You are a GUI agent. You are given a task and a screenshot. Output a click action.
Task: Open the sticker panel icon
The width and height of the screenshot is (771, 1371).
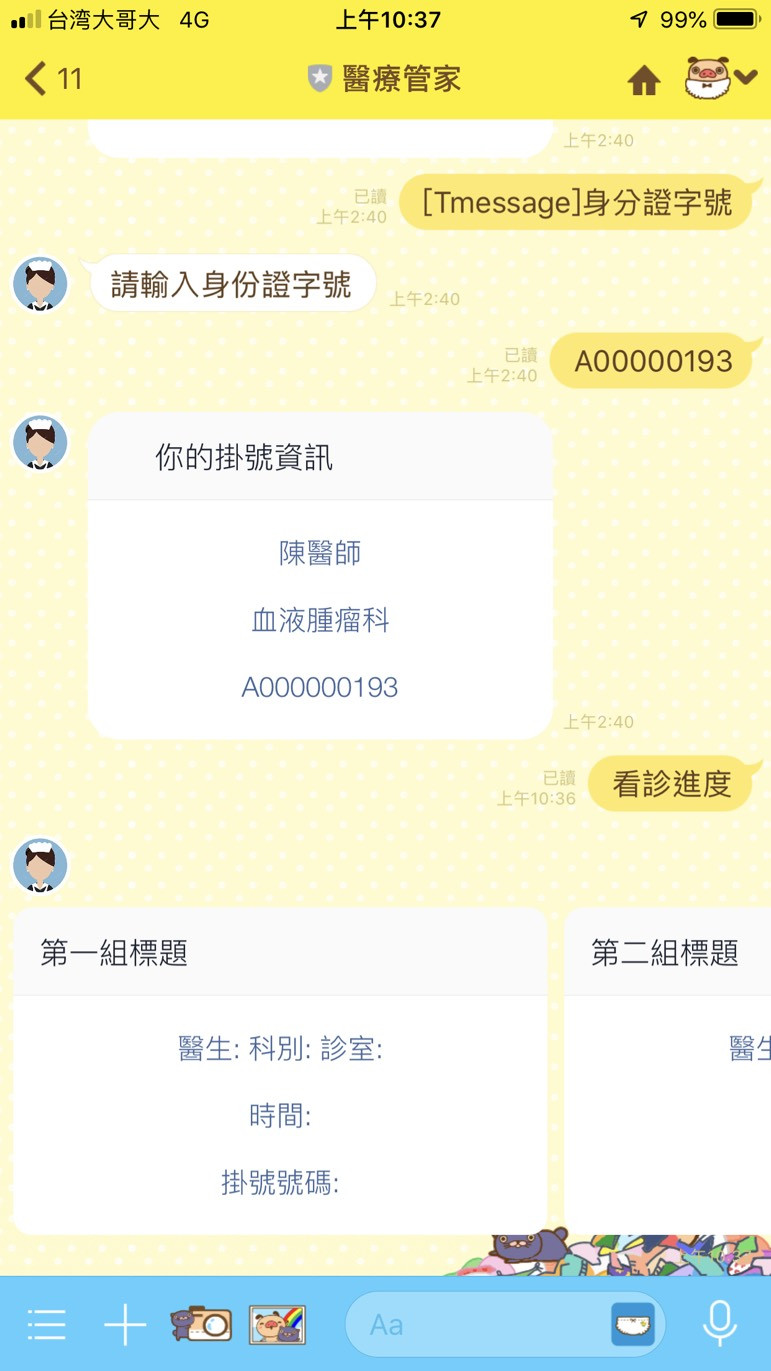click(x=633, y=1324)
